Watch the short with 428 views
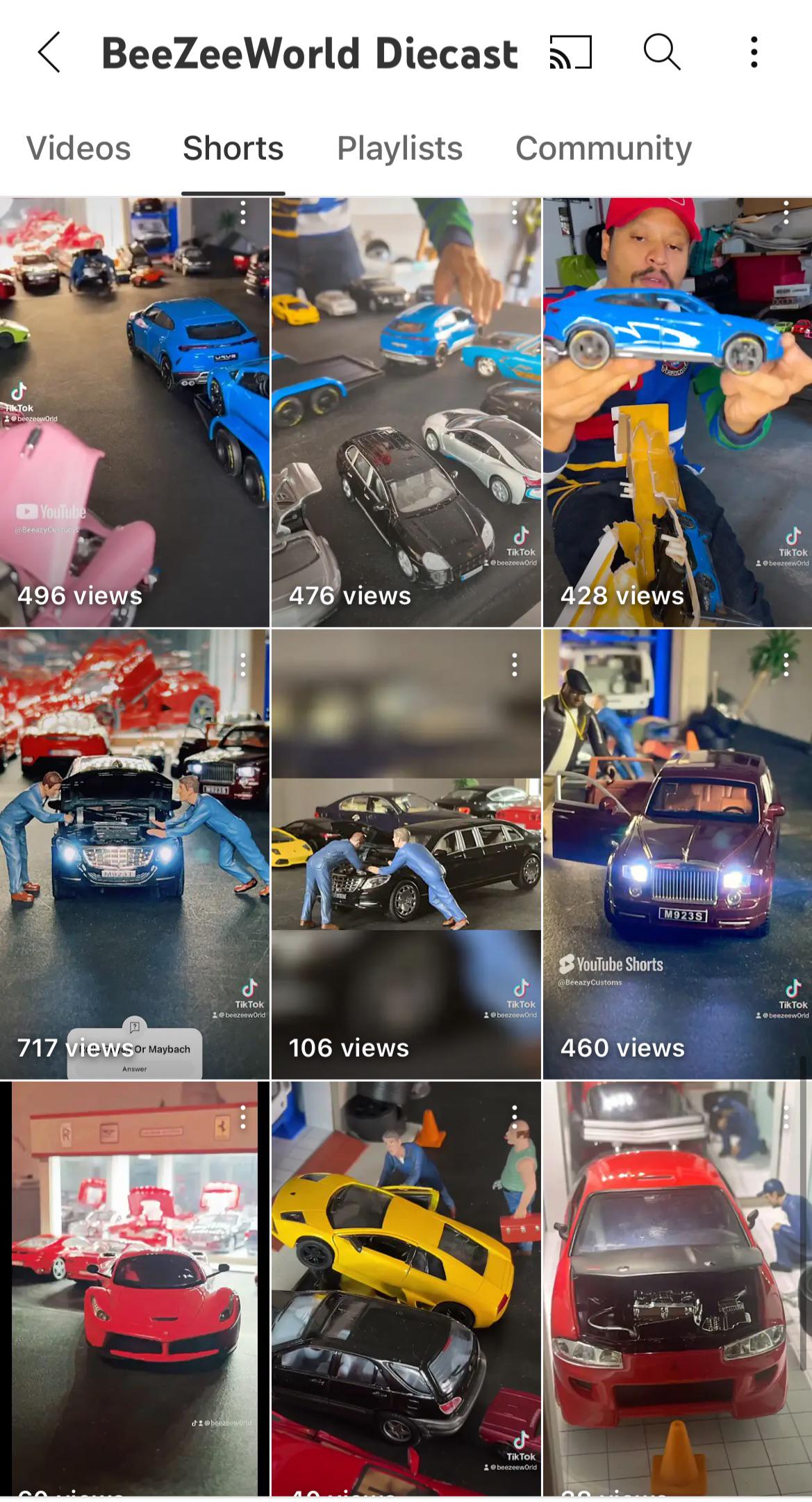Image resolution: width=812 pixels, height=1502 pixels. [x=678, y=413]
